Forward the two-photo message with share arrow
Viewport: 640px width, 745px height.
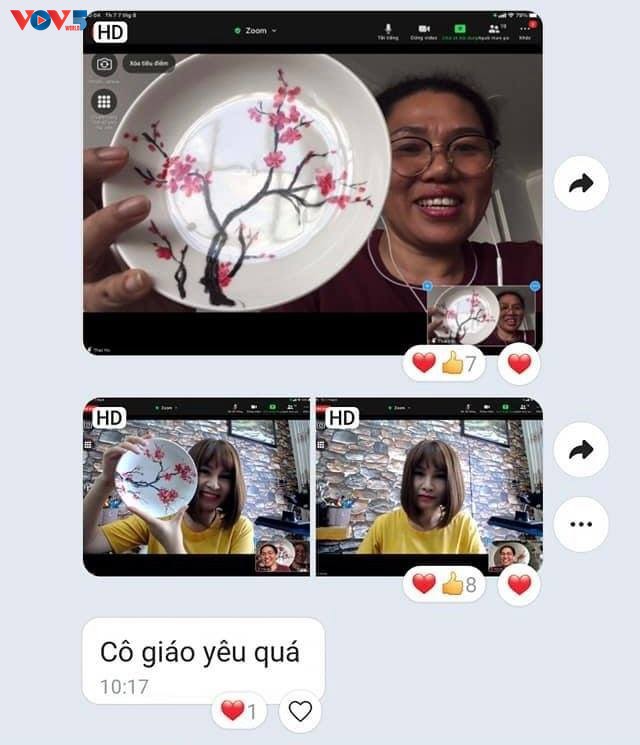581,450
